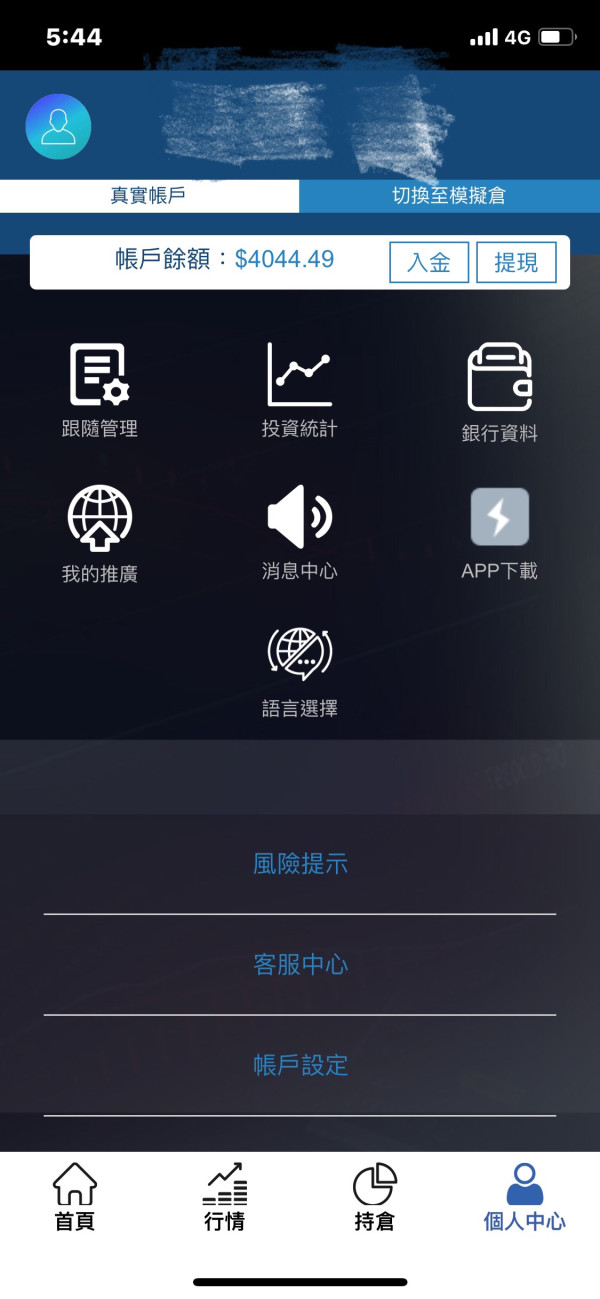Open 客服中心 customer service
Image resolution: width=600 pixels, height=1299 pixels.
click(x=300, y=965)
